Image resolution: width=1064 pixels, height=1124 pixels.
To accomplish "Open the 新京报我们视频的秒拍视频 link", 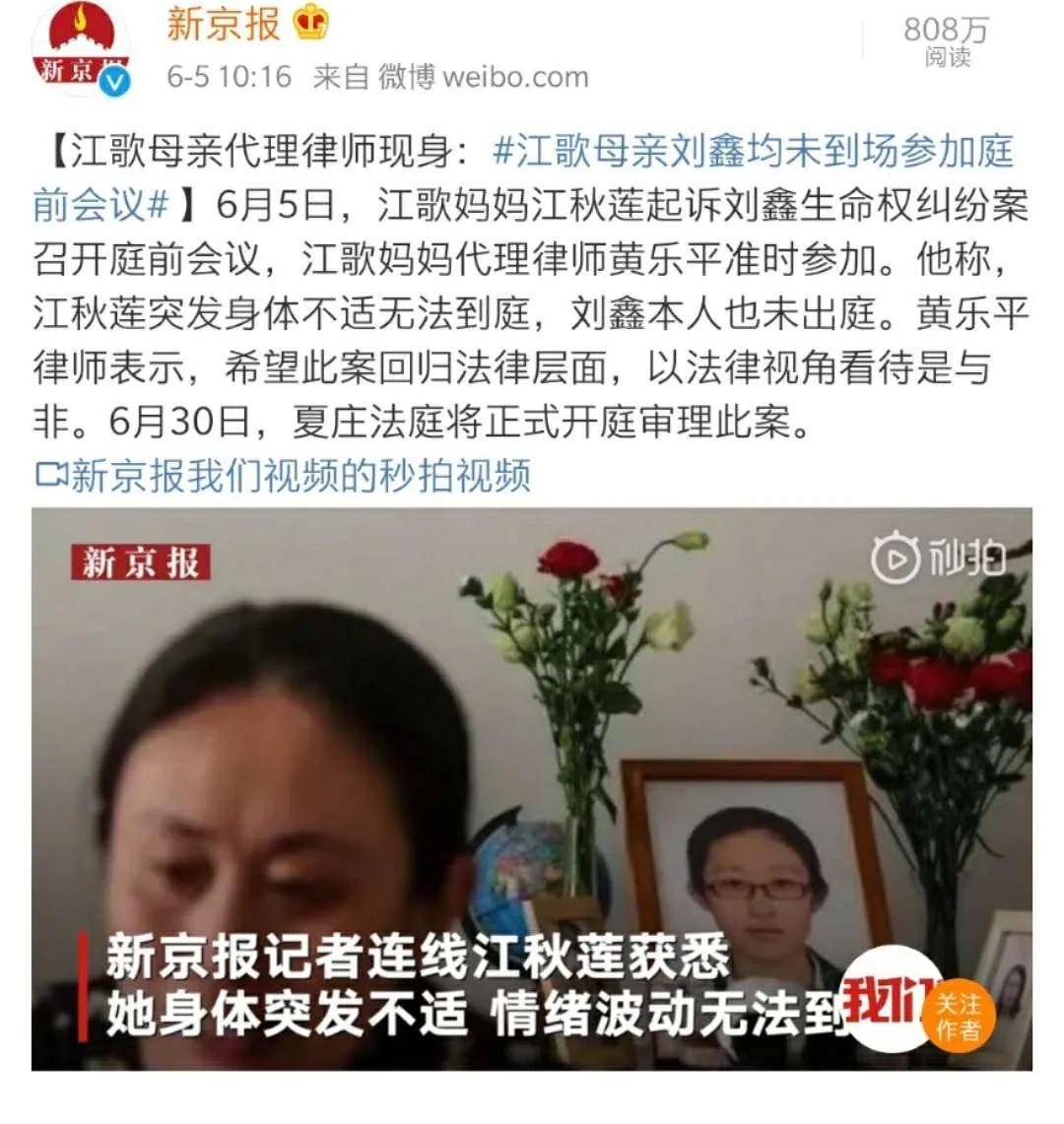I will coord(284,476).
